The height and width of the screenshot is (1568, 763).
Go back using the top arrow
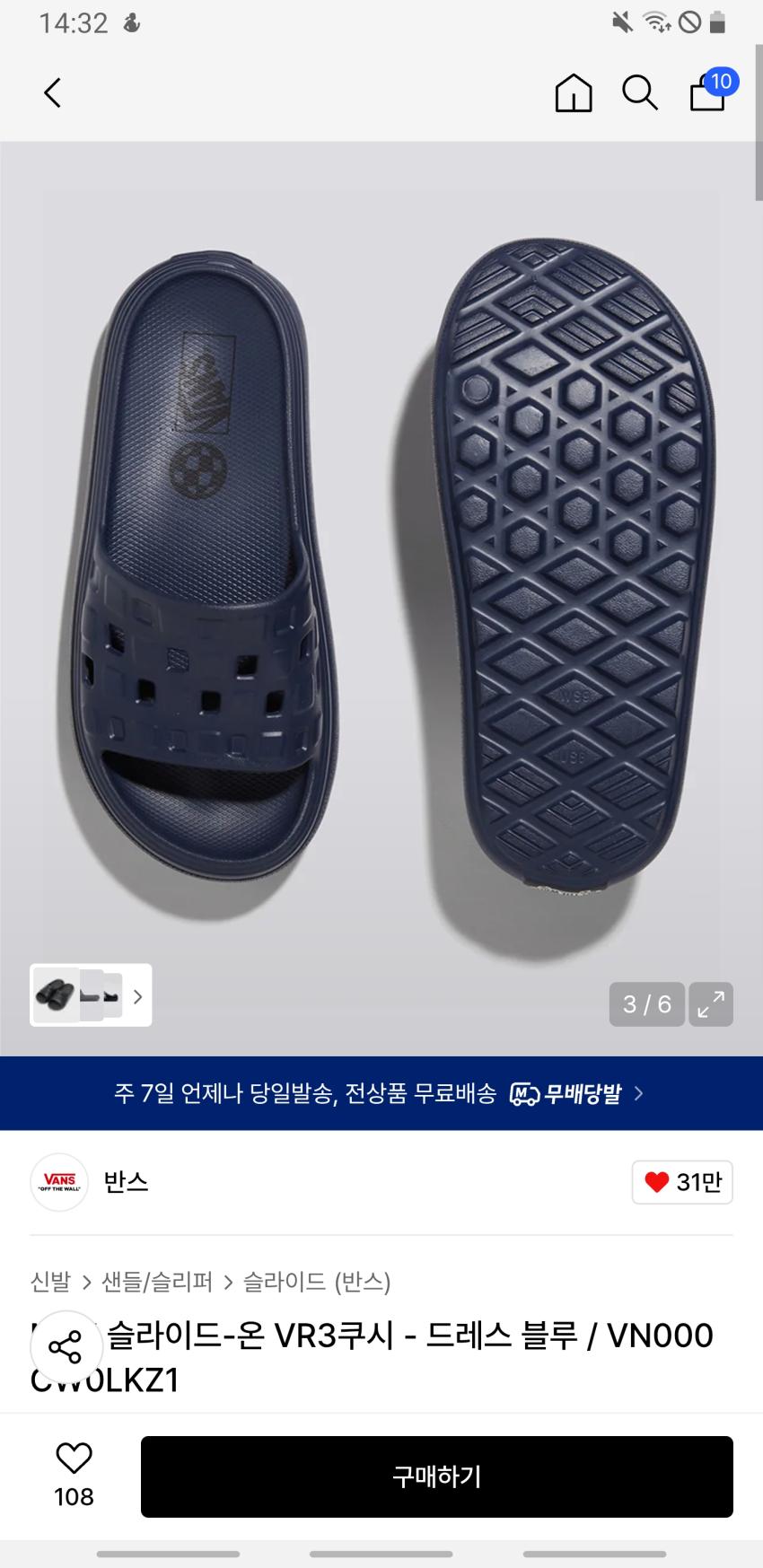[53, 92]
